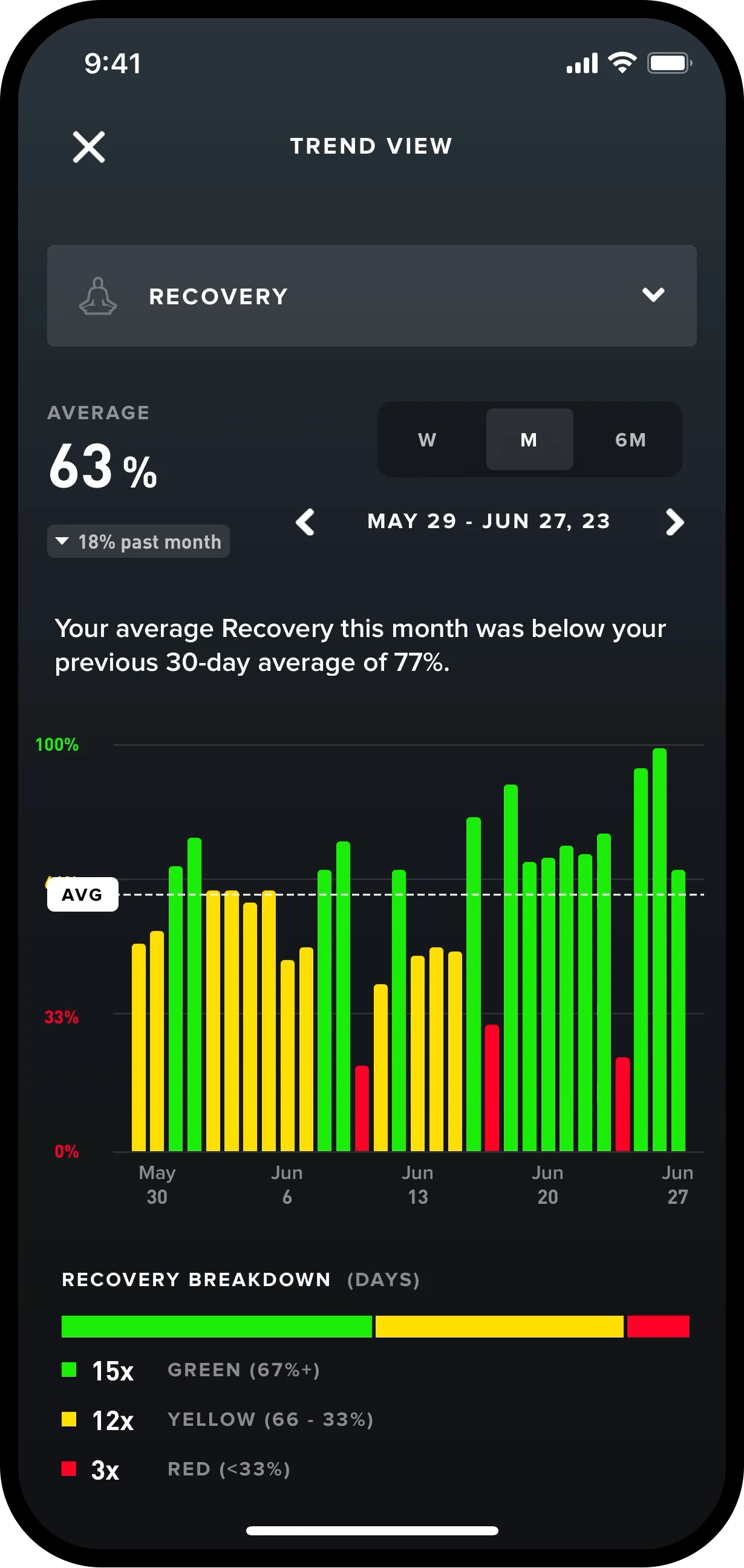
Task: Click the downward triangle in the 18% badge
Action: point(64,541)
